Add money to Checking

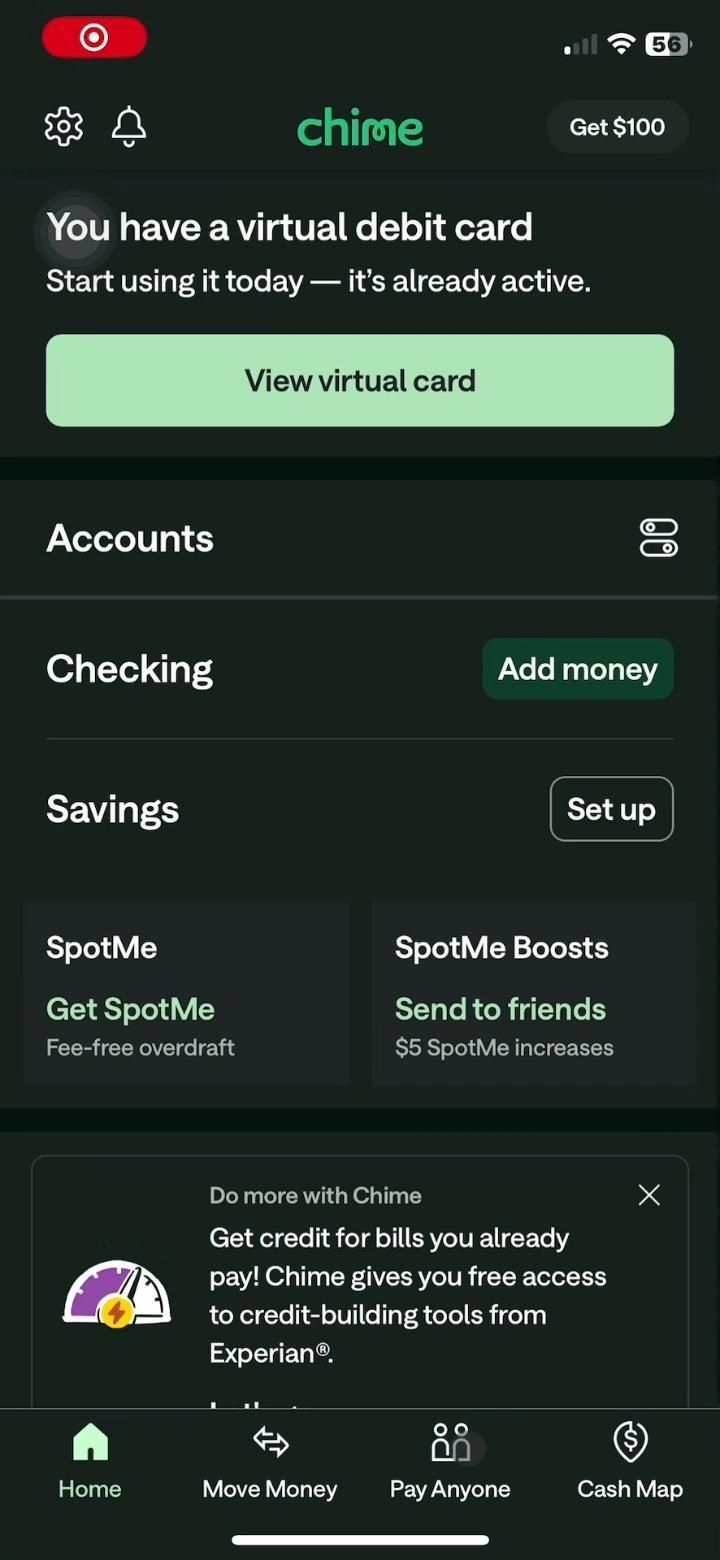[578, 669]
